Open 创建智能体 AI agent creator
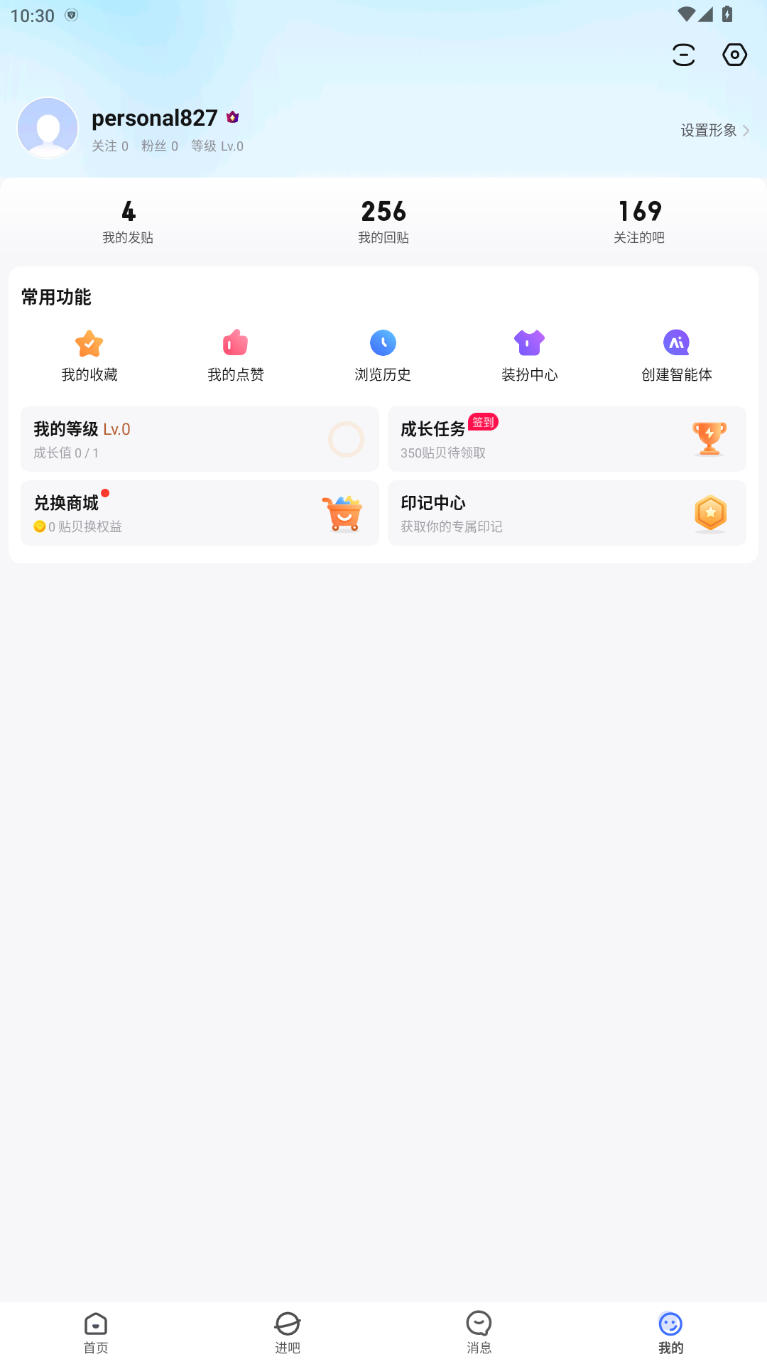Viewport: 767px width, 1364px height. tap(677, 356)
